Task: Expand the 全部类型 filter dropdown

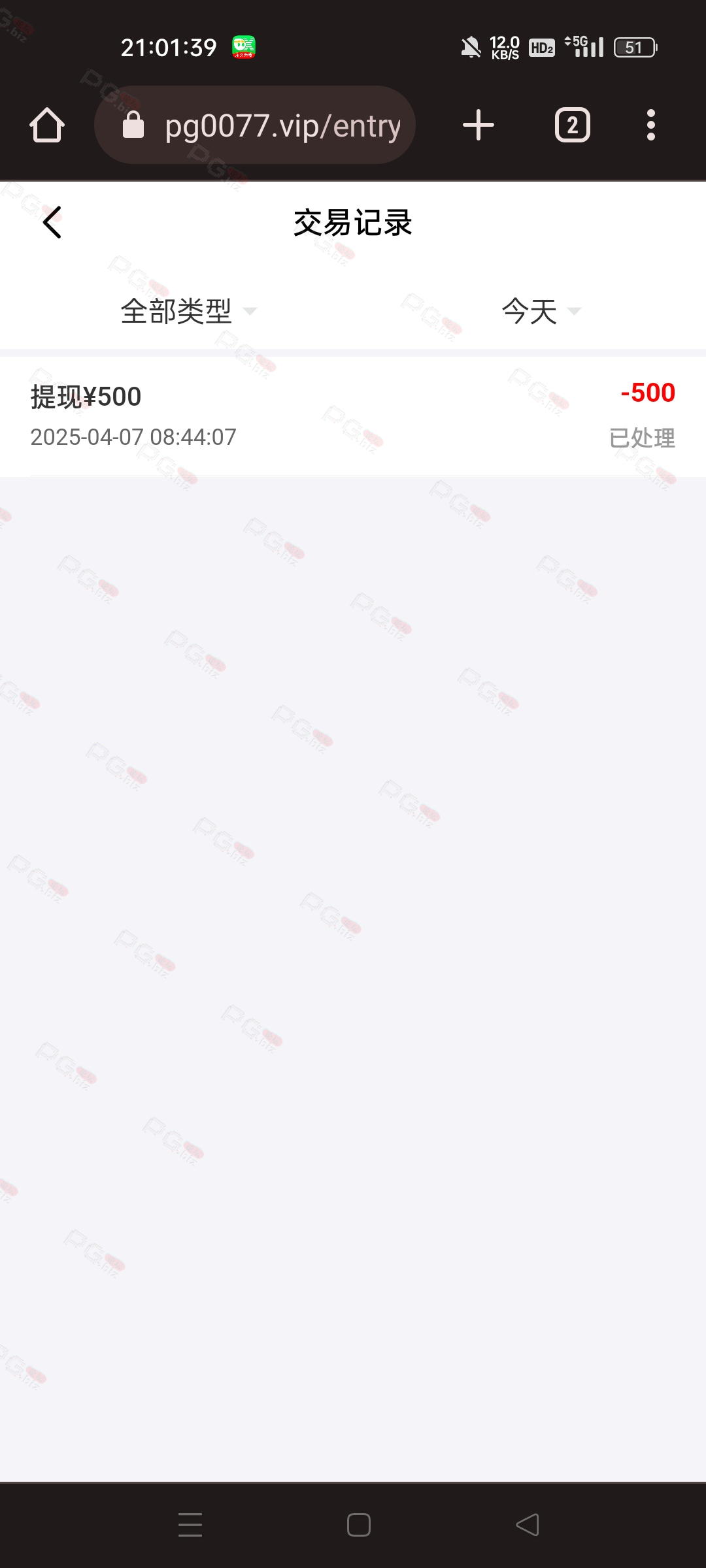Action: click(x=188, y=311)
